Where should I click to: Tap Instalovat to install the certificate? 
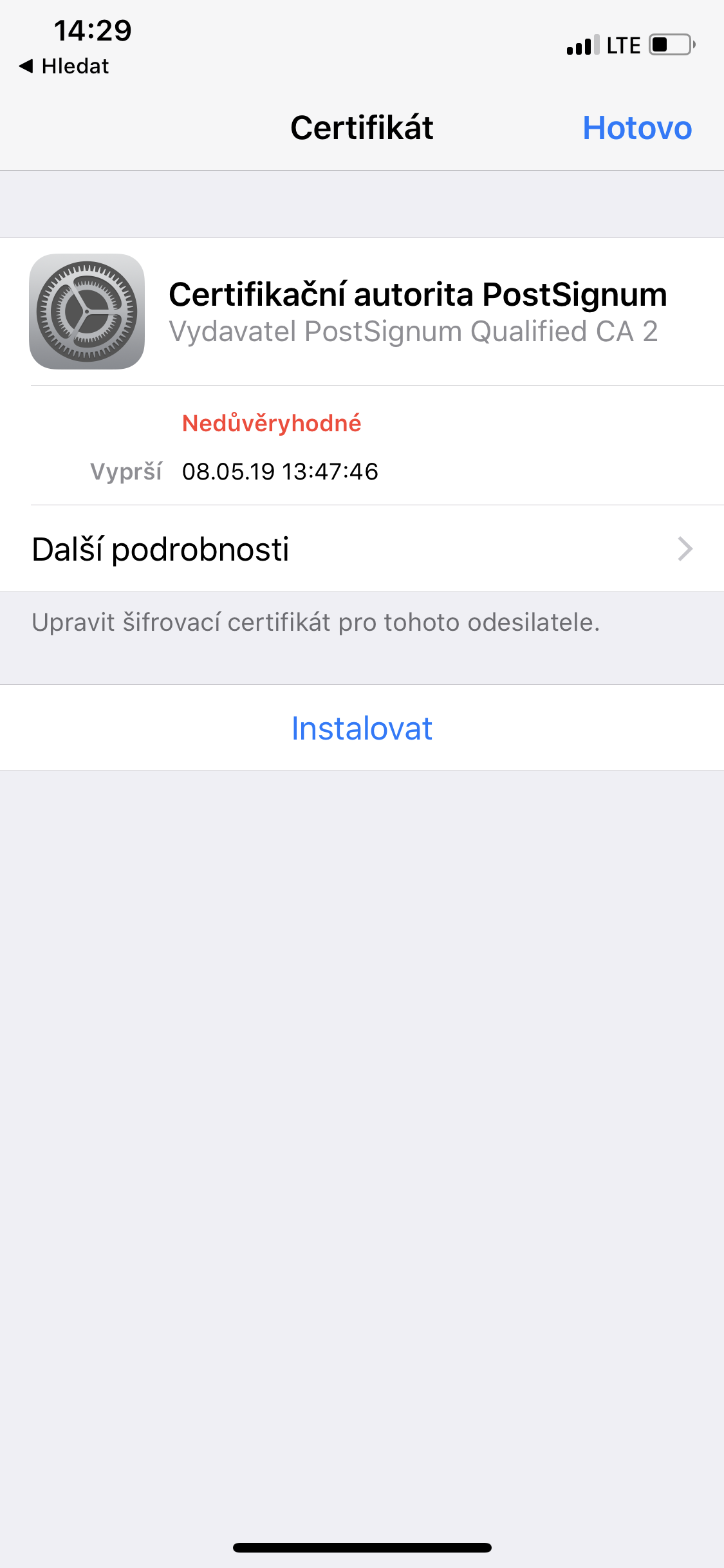click(x=362, y=728)
